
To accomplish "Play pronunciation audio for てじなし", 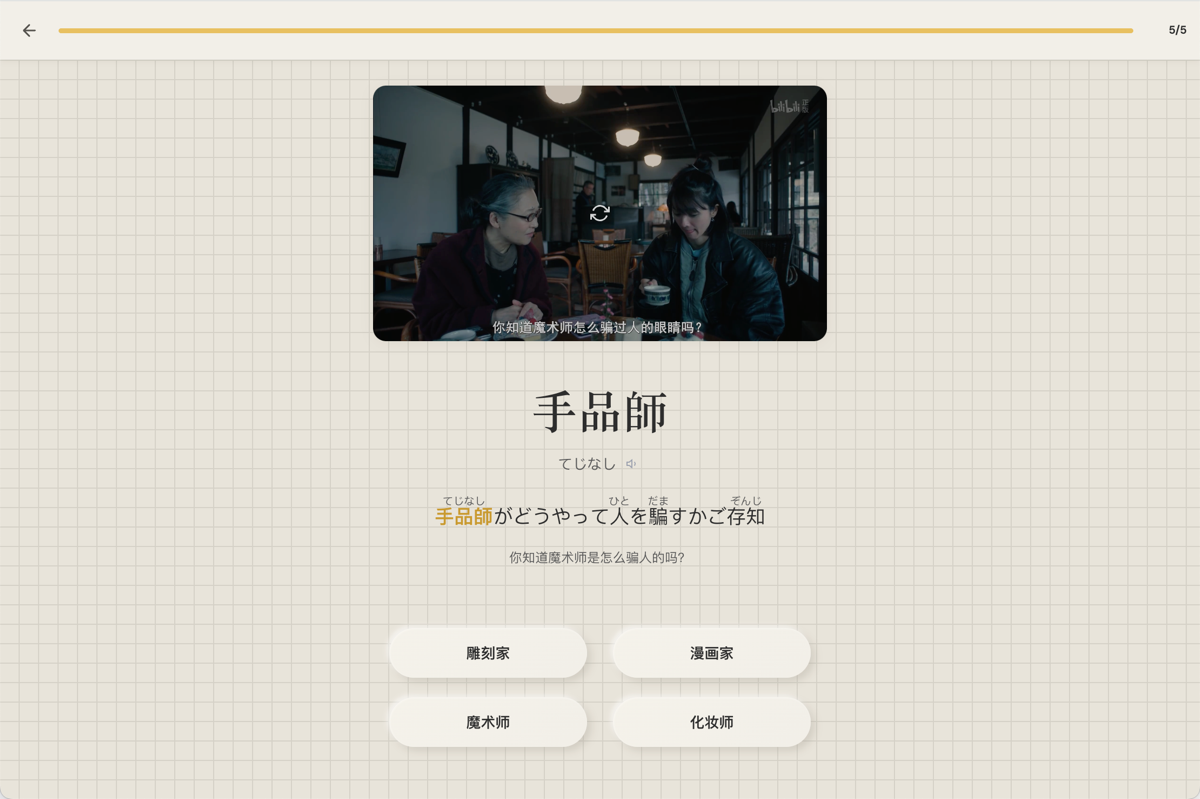I will [631, 464].
